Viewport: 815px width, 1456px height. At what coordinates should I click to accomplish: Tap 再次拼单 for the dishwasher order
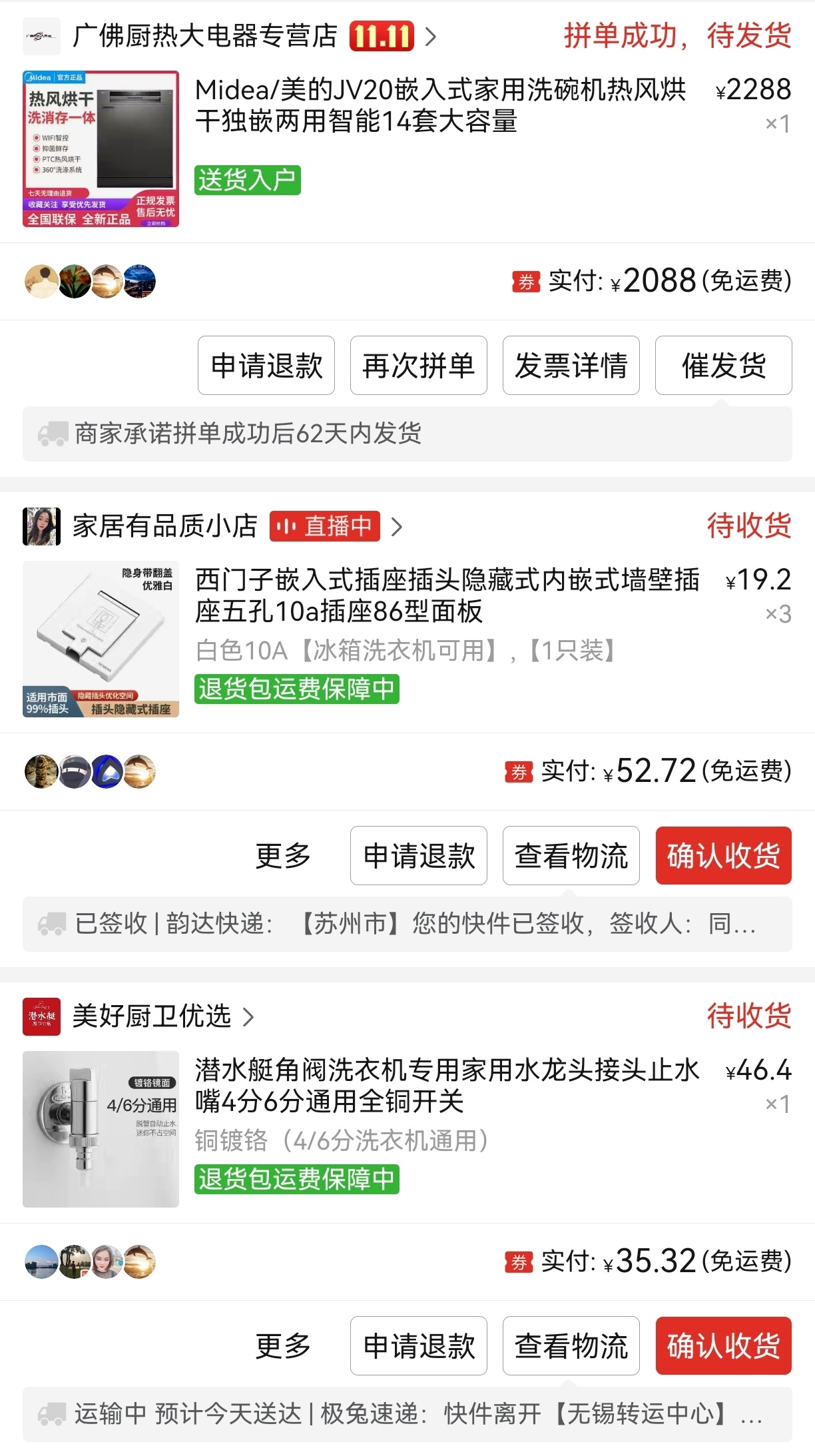click(418, 366)
